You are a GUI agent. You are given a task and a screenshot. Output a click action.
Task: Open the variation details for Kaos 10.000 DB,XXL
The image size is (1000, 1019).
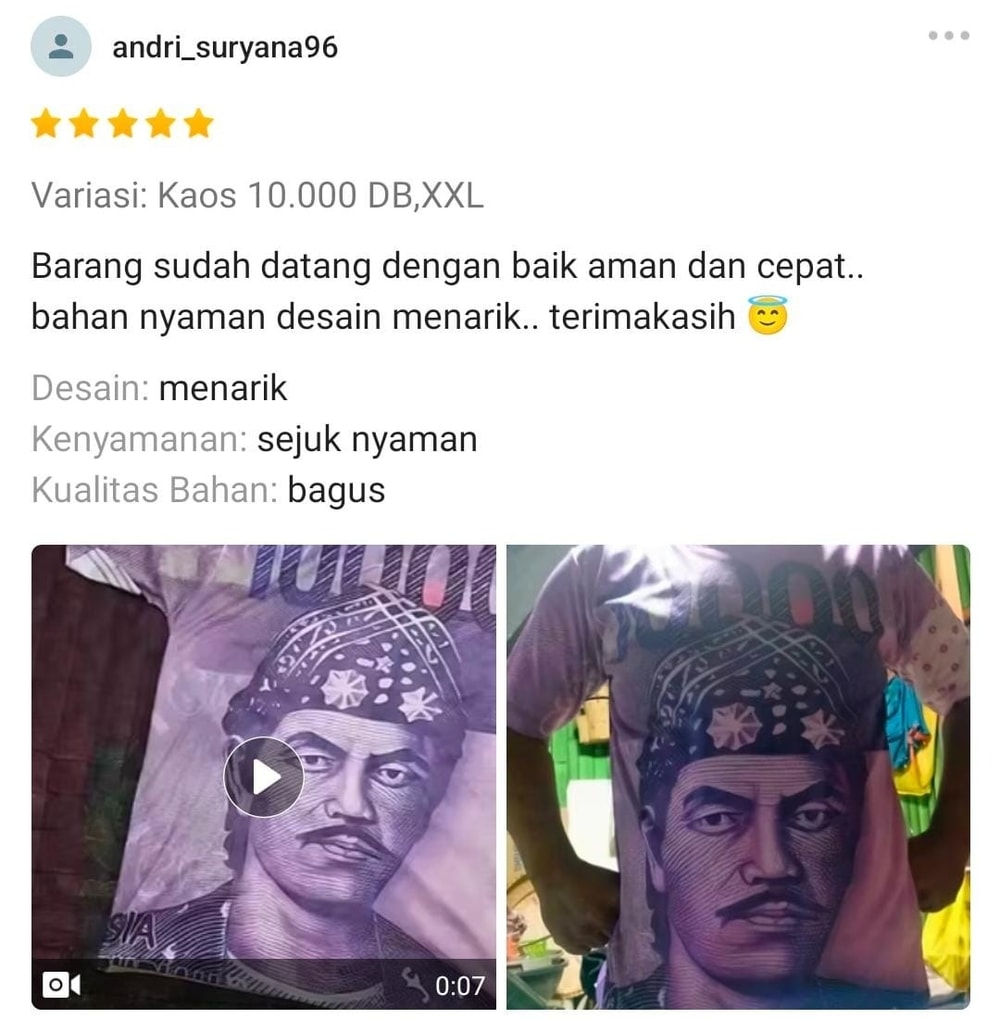[x=255, y=194]
